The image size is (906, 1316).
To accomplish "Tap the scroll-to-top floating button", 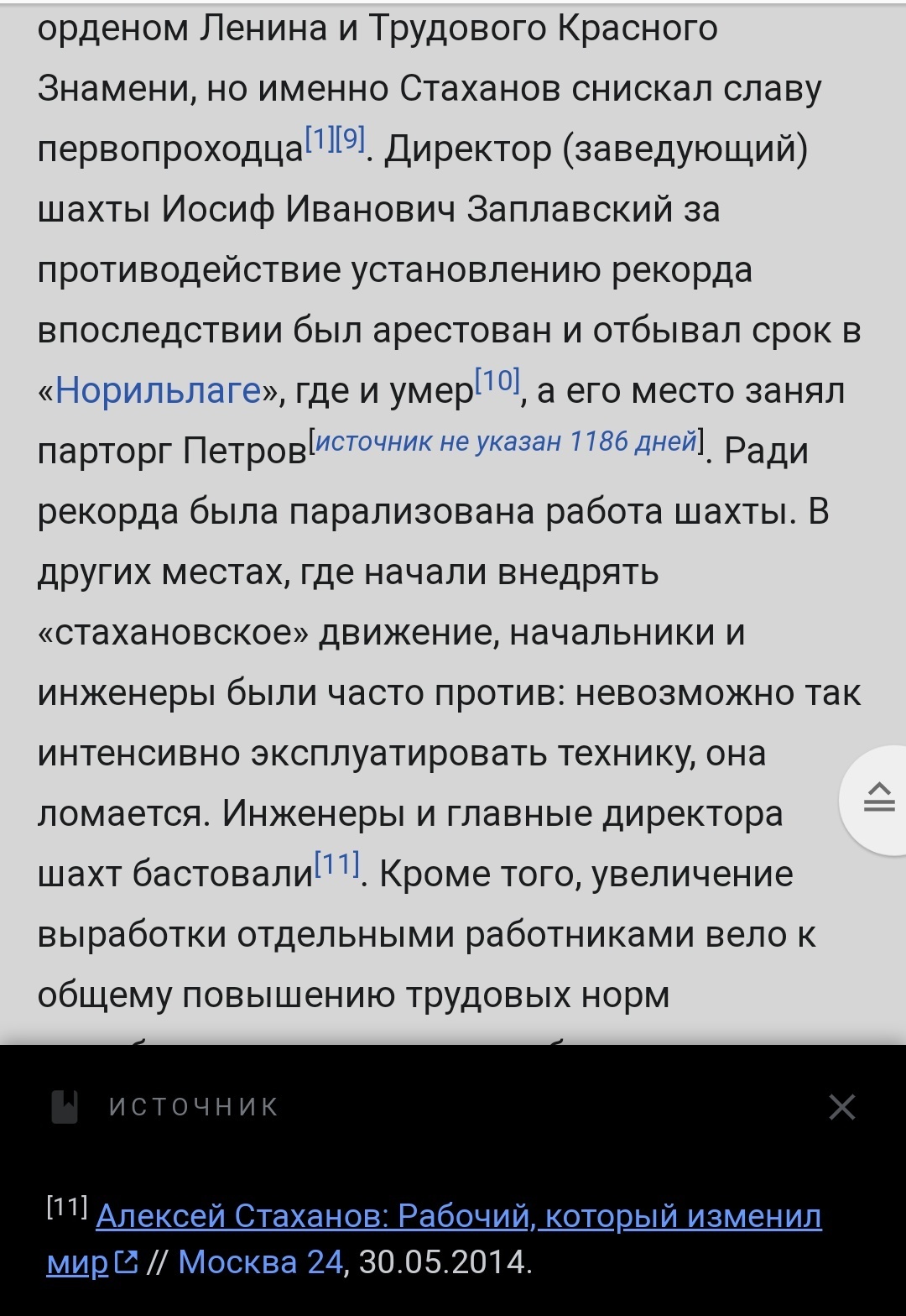I will pyautogui.click(x=878, y=798).
